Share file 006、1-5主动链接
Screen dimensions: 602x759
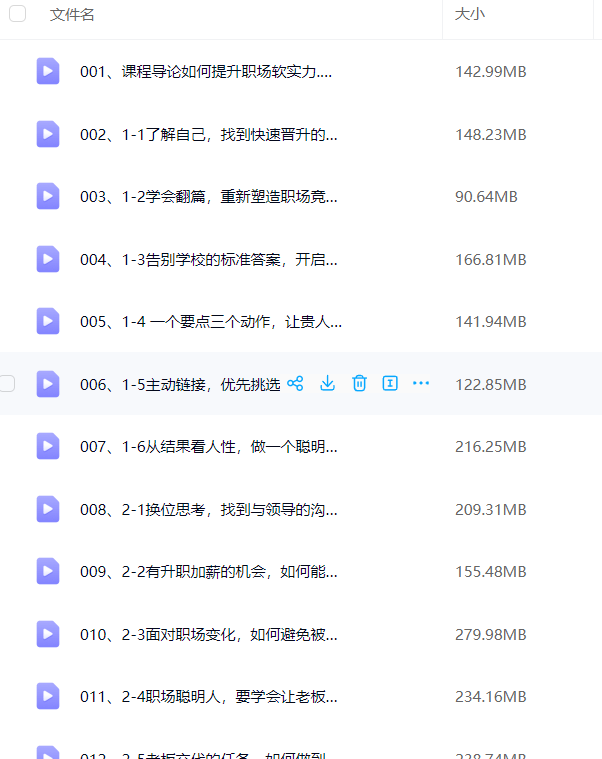pyautogui.click(x=295, y=383)
